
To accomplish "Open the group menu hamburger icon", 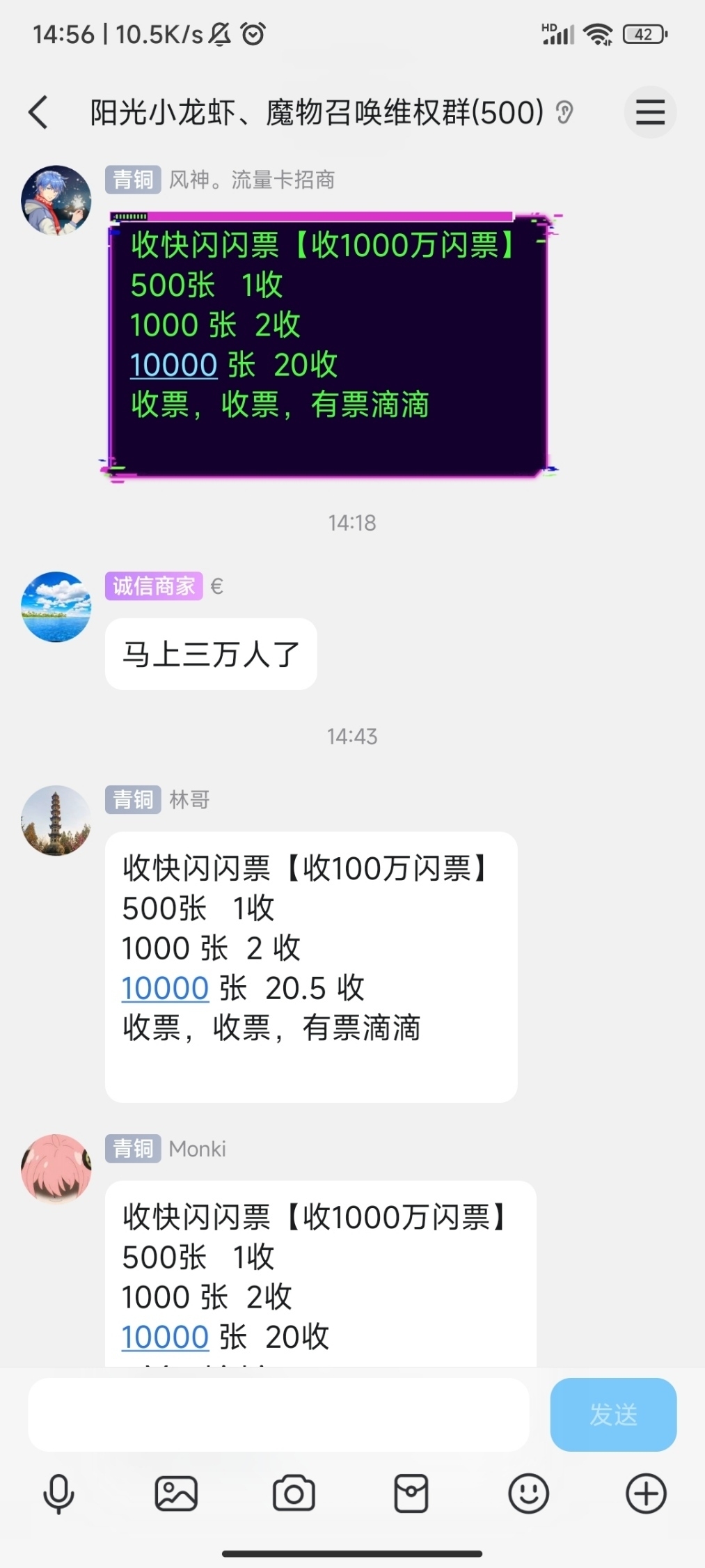I will click(x=650, y=112).
